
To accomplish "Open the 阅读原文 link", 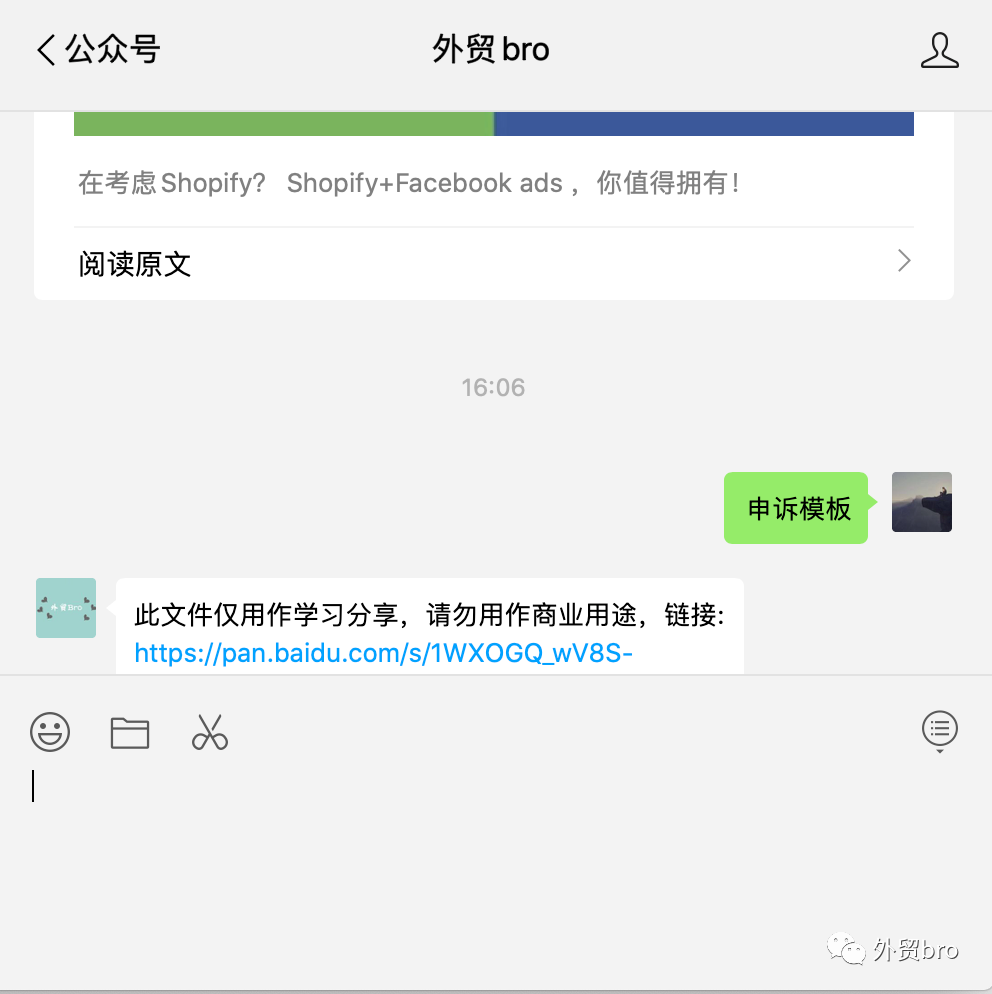I will click(x=134, y=263).
